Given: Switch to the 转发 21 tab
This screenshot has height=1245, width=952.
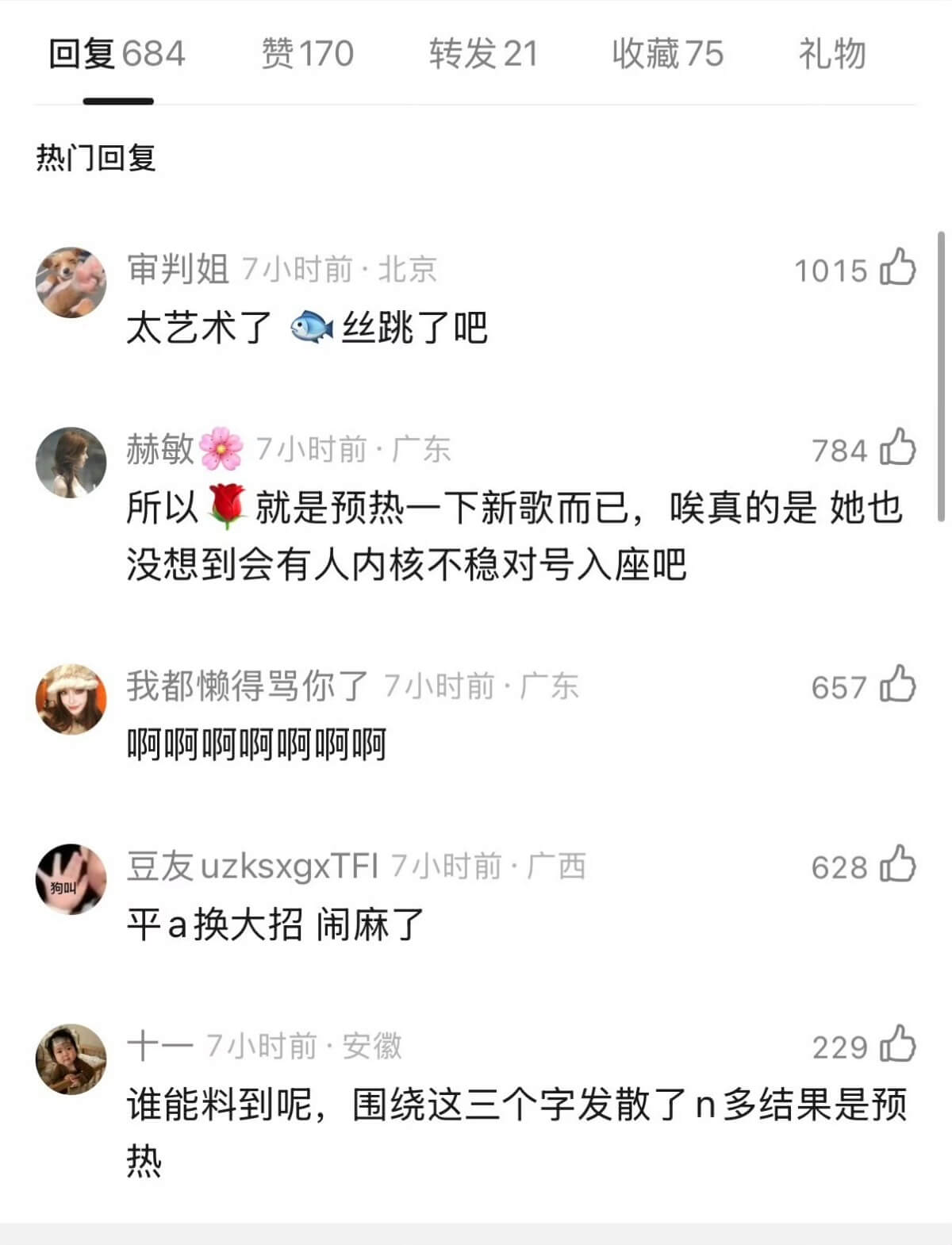Looking at the screenshot, I should [x=483, y=54].
